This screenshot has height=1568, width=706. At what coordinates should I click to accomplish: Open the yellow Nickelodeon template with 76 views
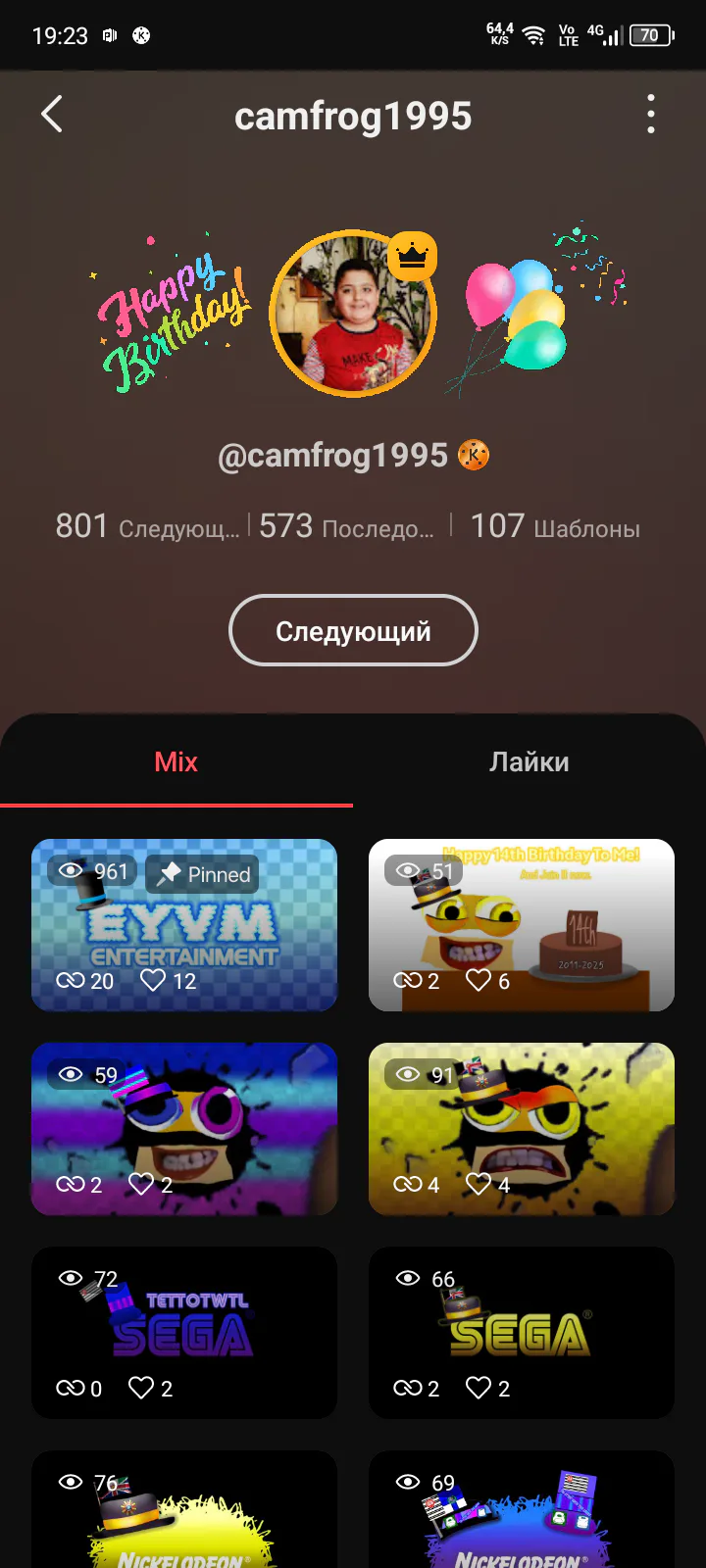pyautogui.click(x=184, y=1514)
